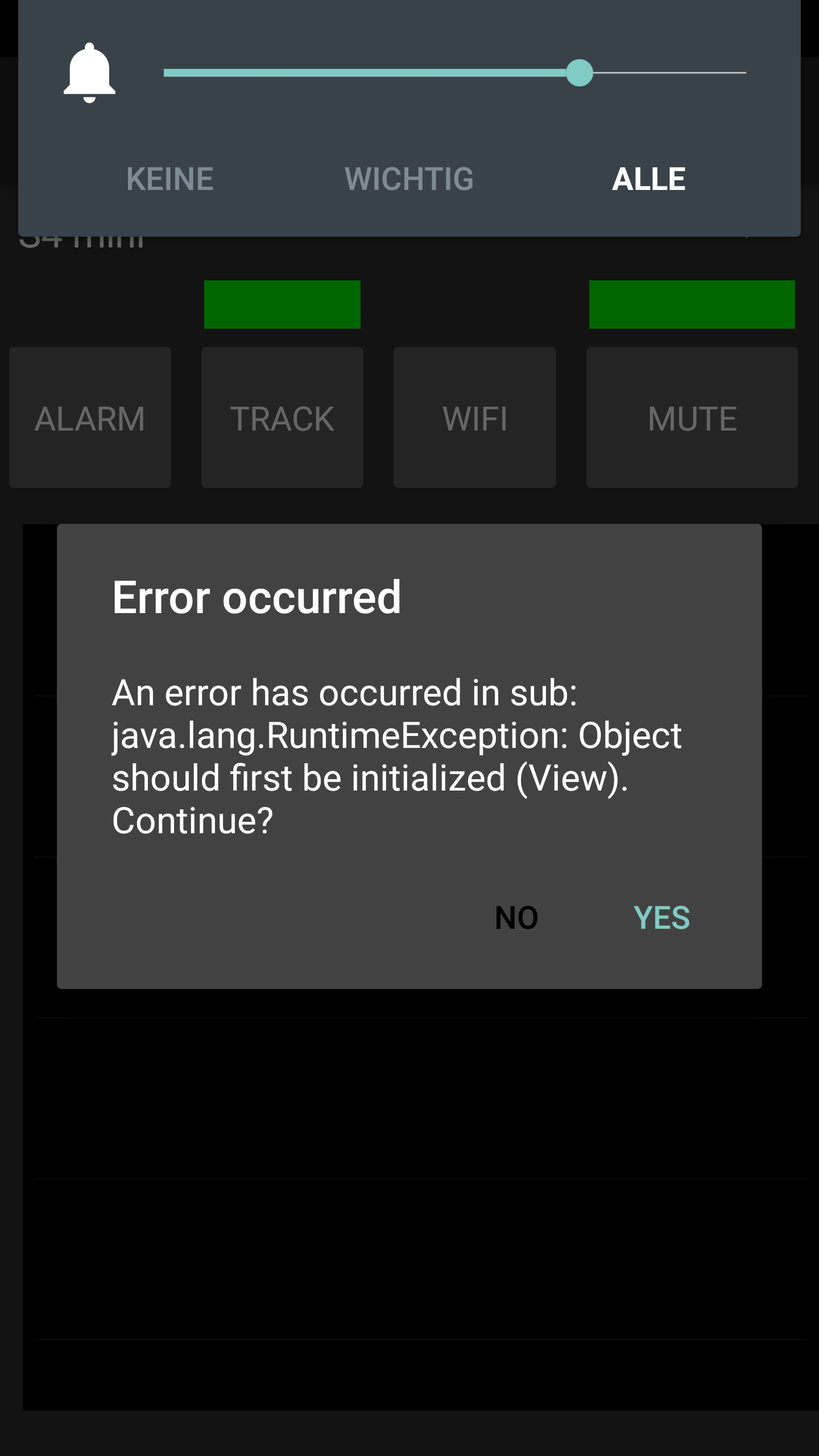The width and height of the screenshot is (819, 1456).
Task: Tap the WIFI button
Action: coord(474,417)
